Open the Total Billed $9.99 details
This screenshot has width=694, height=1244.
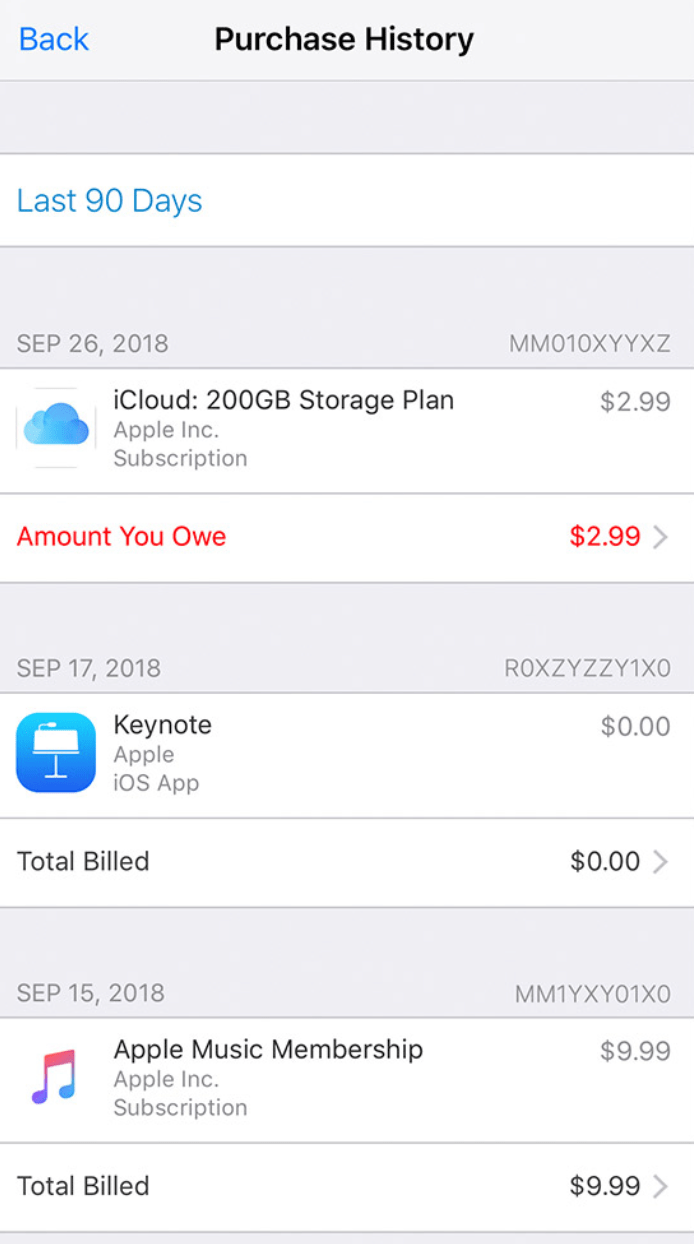(x=347, y=1187)
